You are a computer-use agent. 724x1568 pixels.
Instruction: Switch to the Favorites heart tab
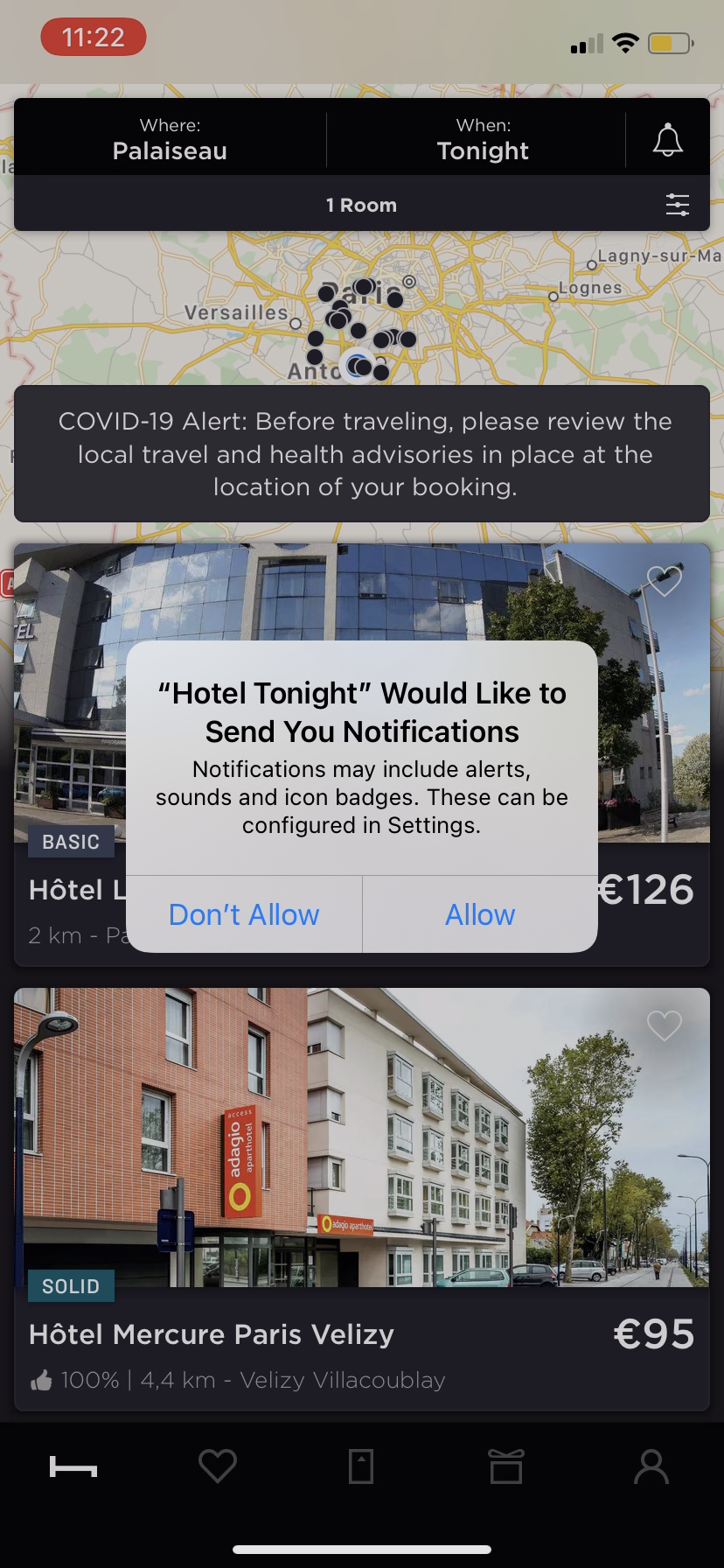pos(218,1466)
